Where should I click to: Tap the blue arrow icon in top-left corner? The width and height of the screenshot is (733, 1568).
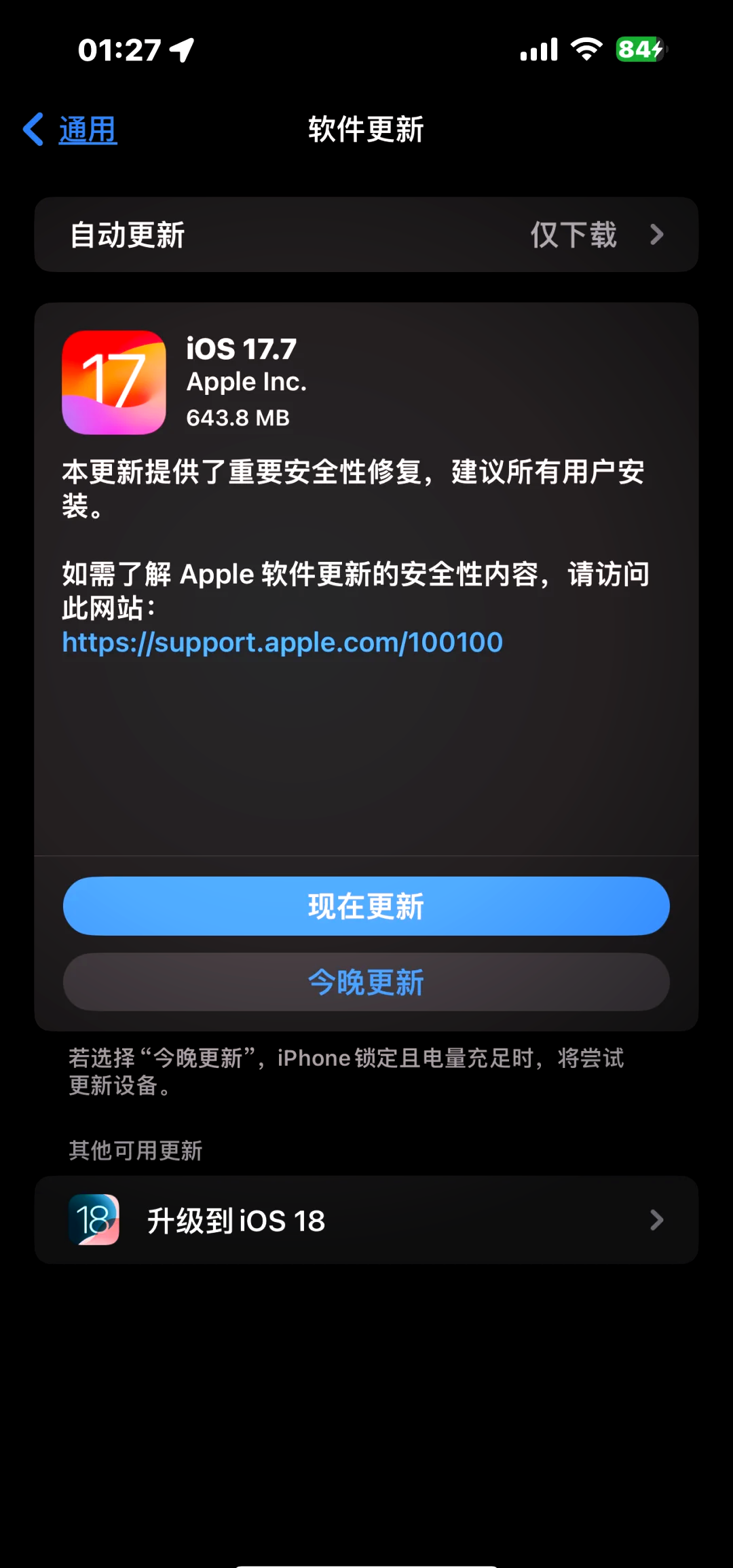[x=31, y=129]
